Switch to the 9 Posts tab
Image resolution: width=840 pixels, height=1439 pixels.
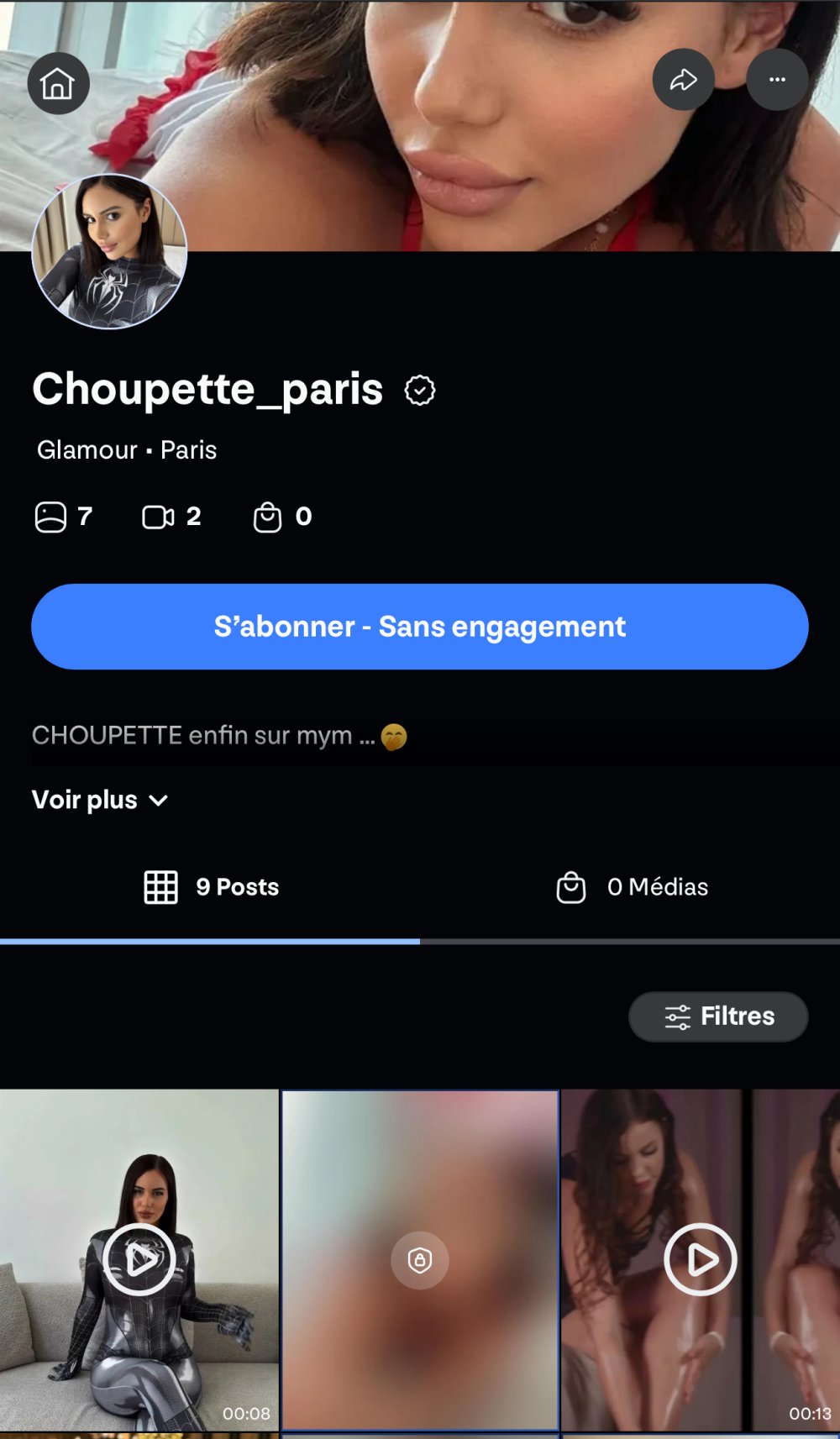[211, 887]
